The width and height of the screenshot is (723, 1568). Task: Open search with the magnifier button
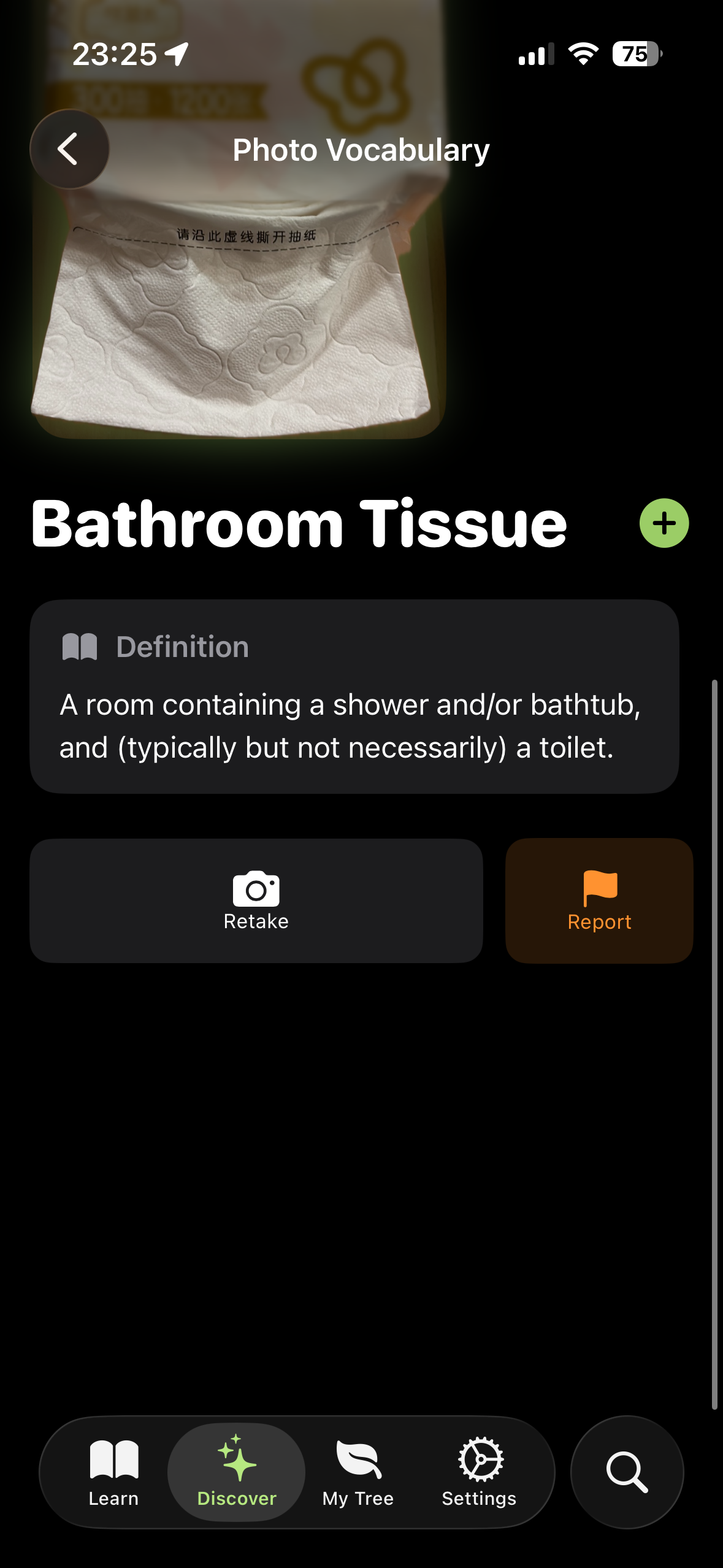coord(626,1472)
